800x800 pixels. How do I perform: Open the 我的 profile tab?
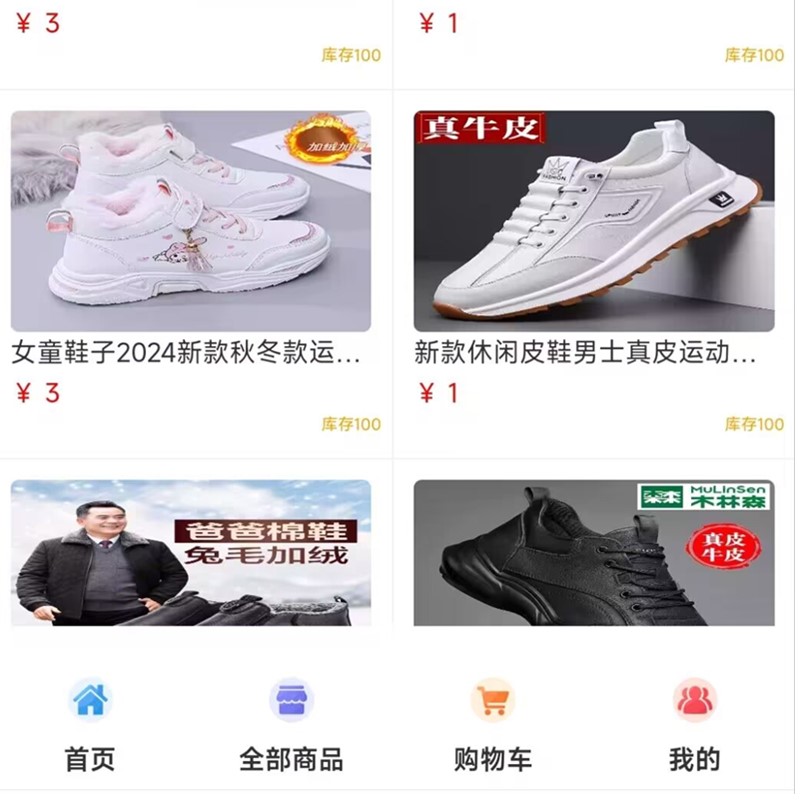point(694,724)
